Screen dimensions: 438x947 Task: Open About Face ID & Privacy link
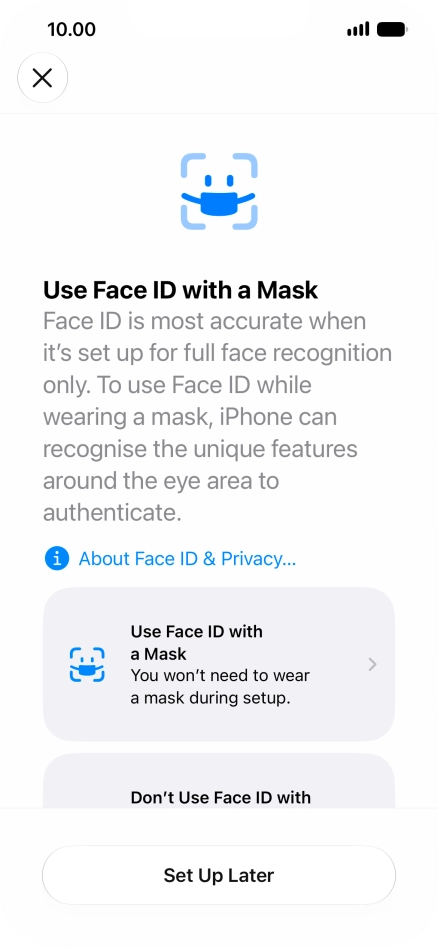coord(187,559)
